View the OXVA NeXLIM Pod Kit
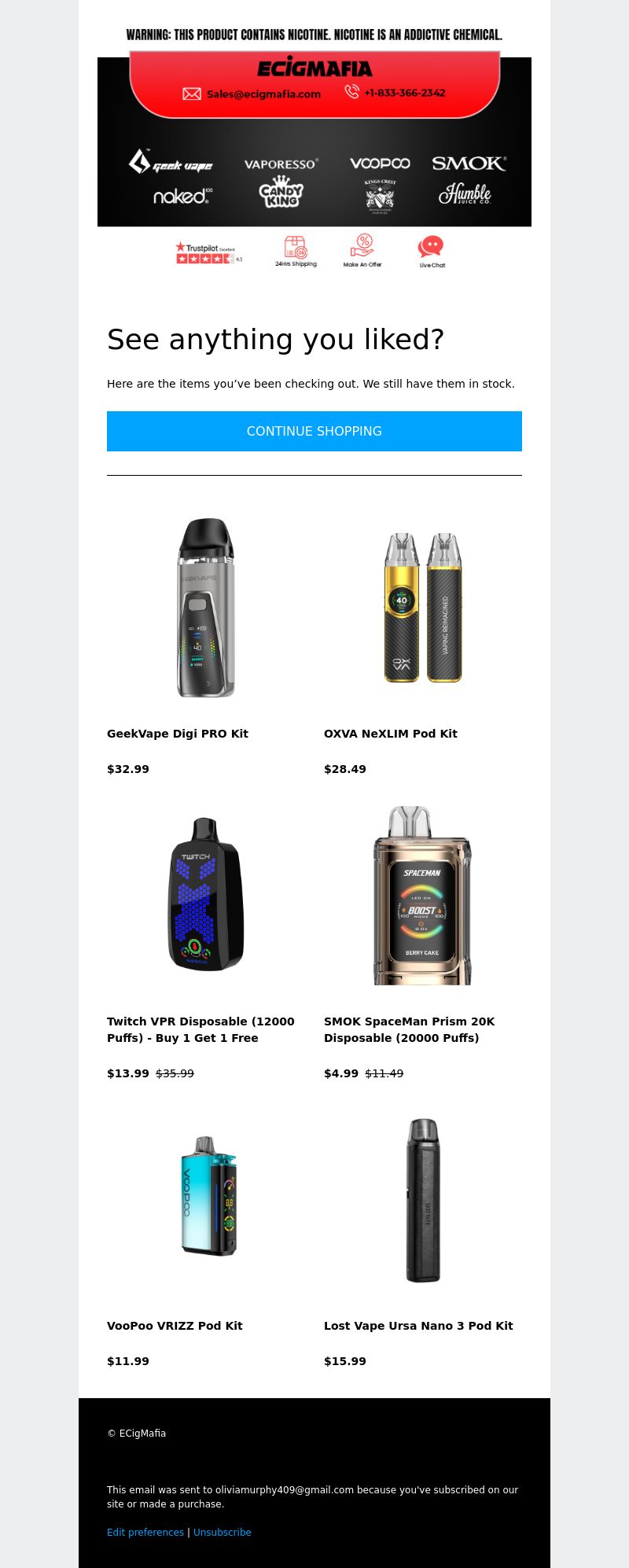Image resolution: width=629 pixels, height=1568 pixels. 391,734
